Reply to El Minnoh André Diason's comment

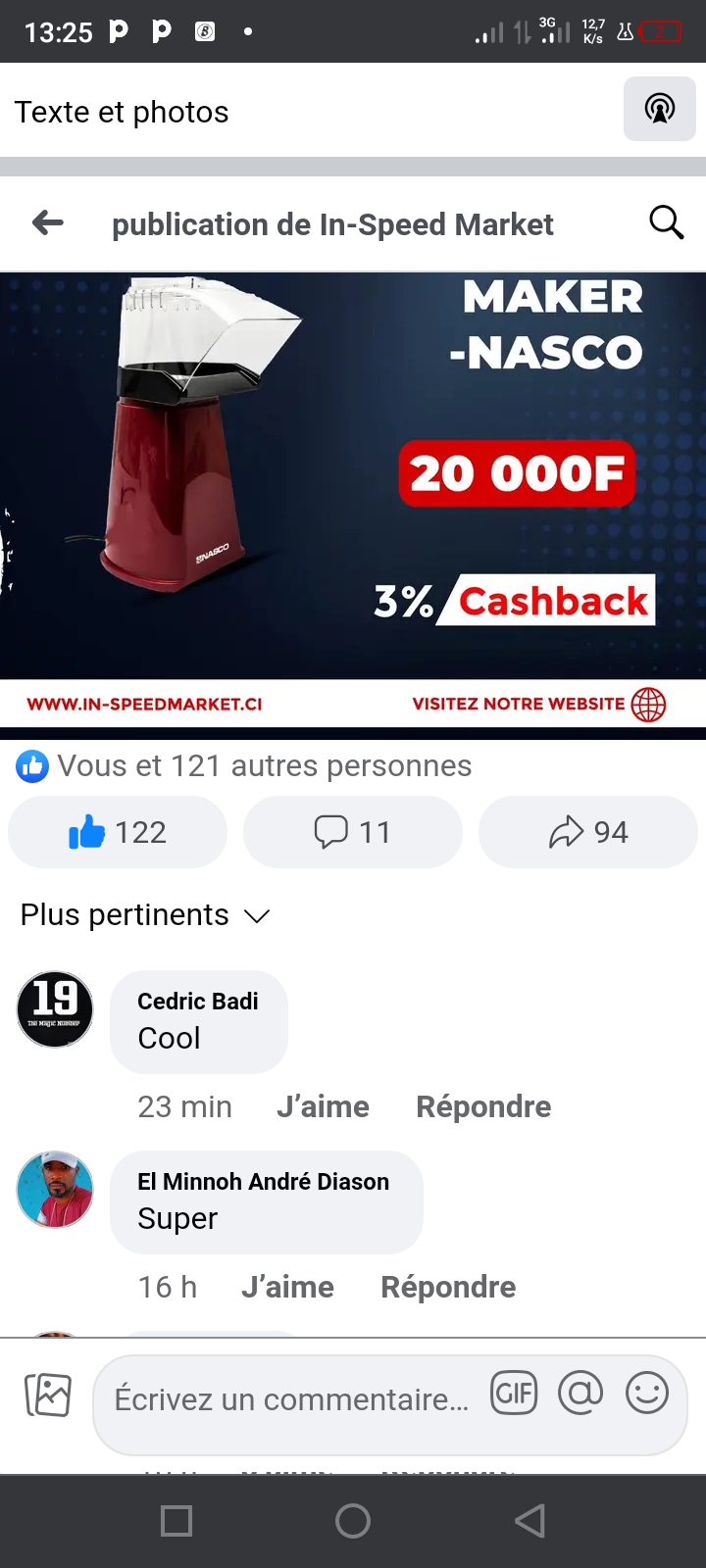448,1287
